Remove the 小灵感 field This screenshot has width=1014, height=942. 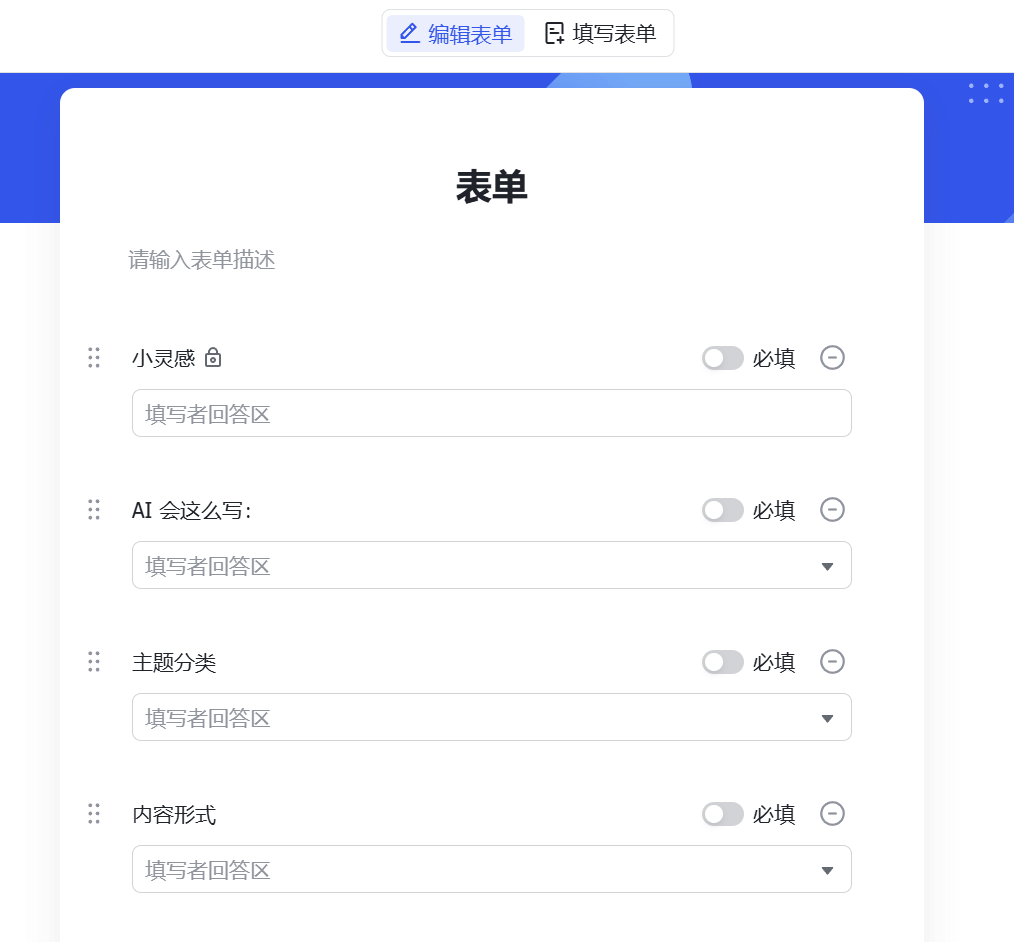832,357
